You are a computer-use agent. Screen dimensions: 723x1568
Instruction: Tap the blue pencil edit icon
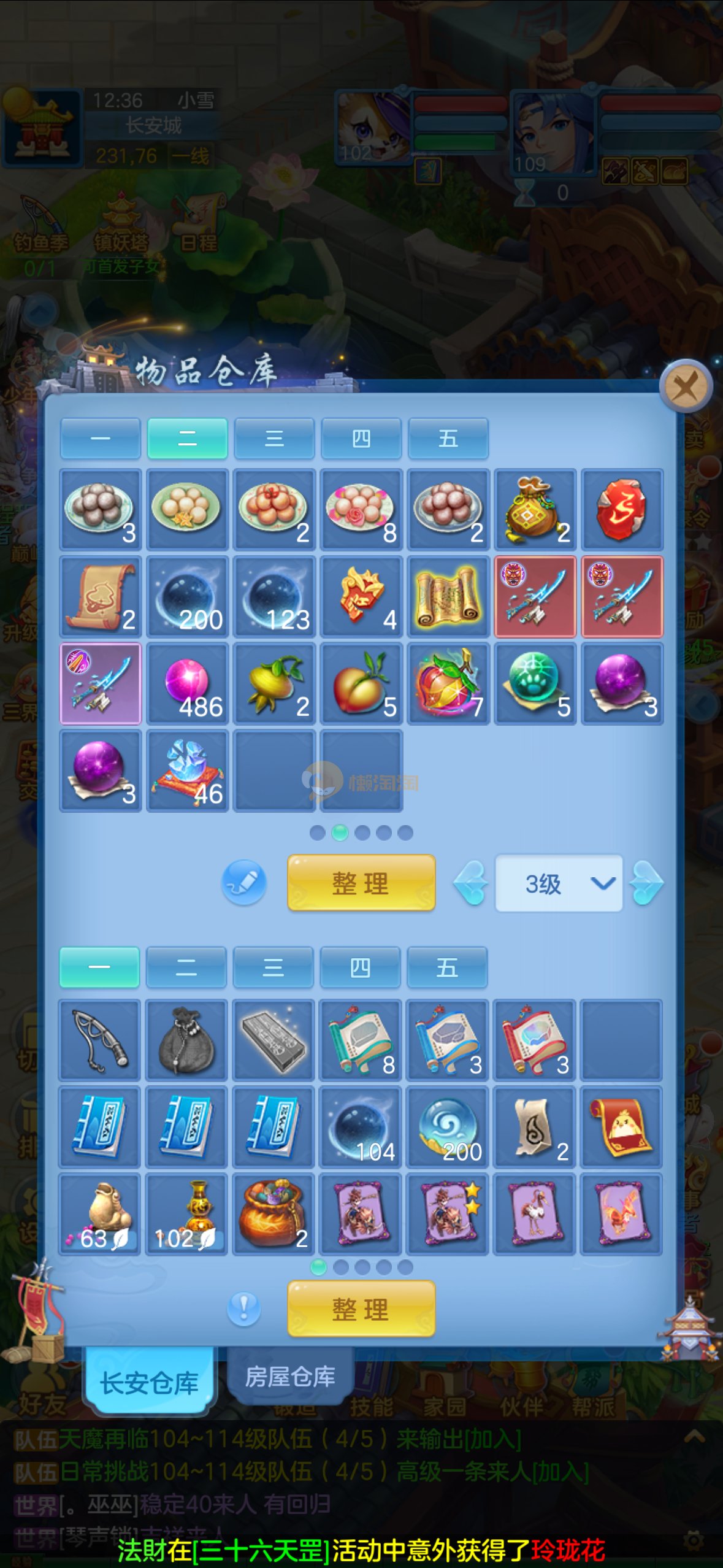click(x=244, y=883)
